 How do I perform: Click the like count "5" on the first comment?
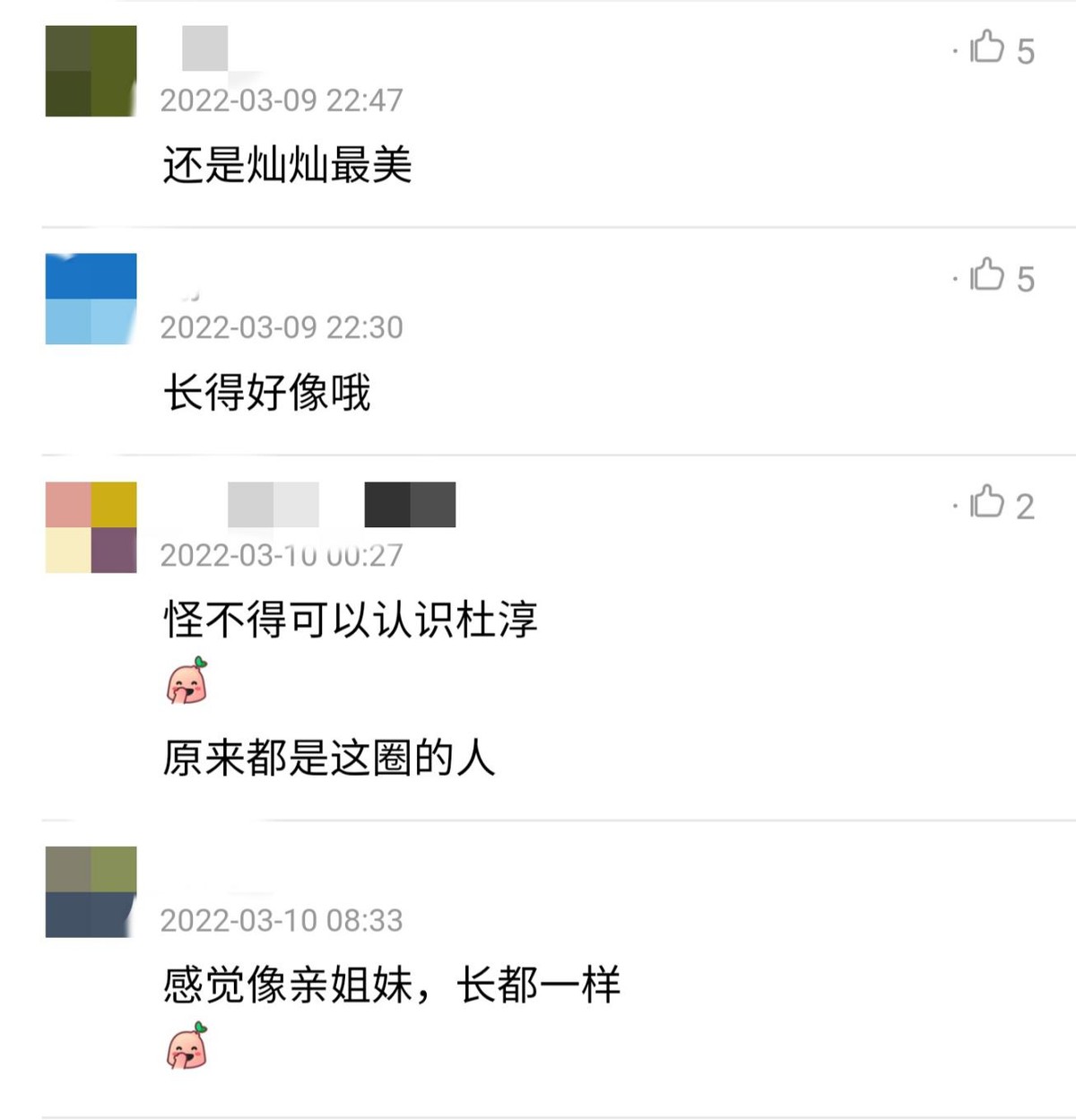click(x=1025, y=51)
